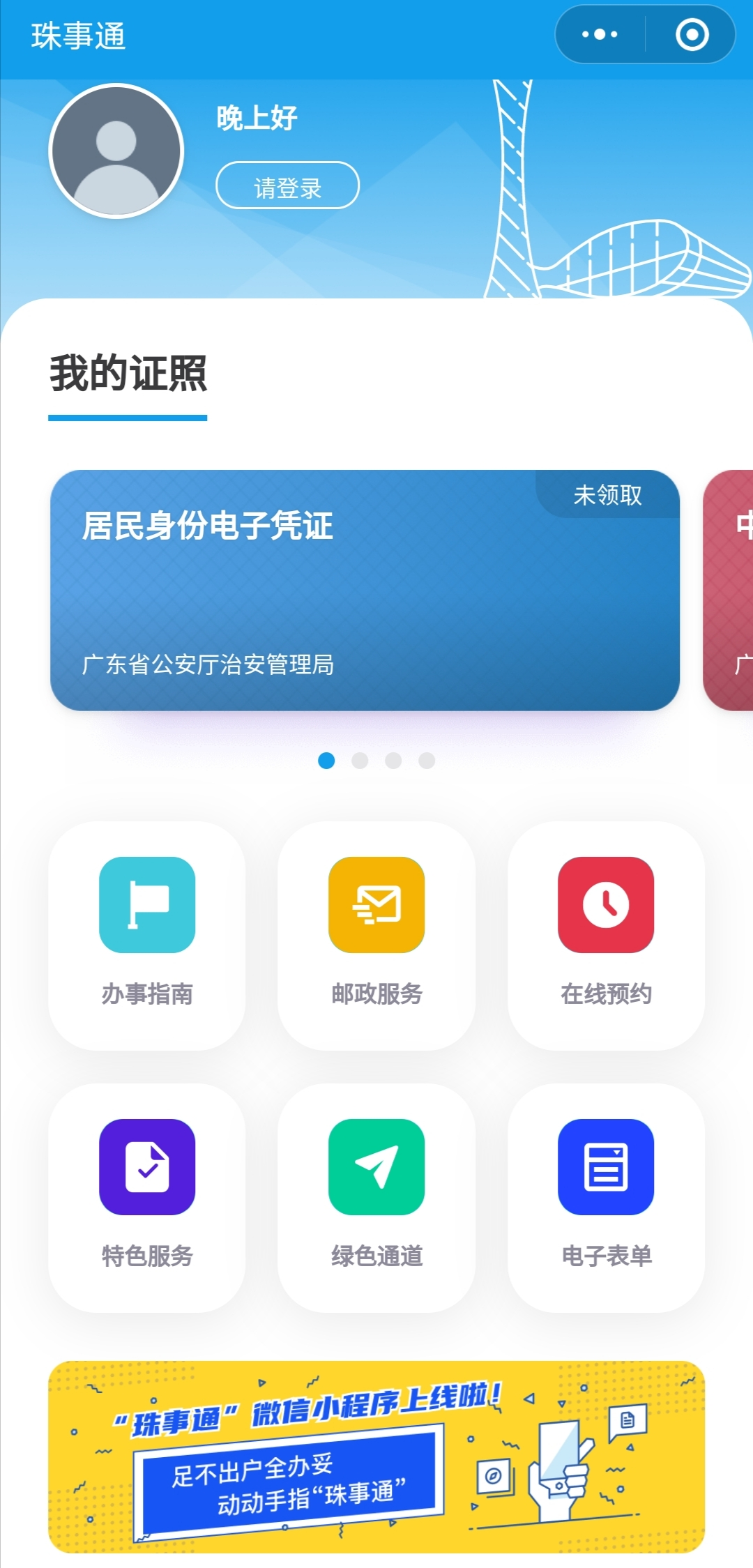
Task: Open the mini program more options menu
Action: [600, 34]
